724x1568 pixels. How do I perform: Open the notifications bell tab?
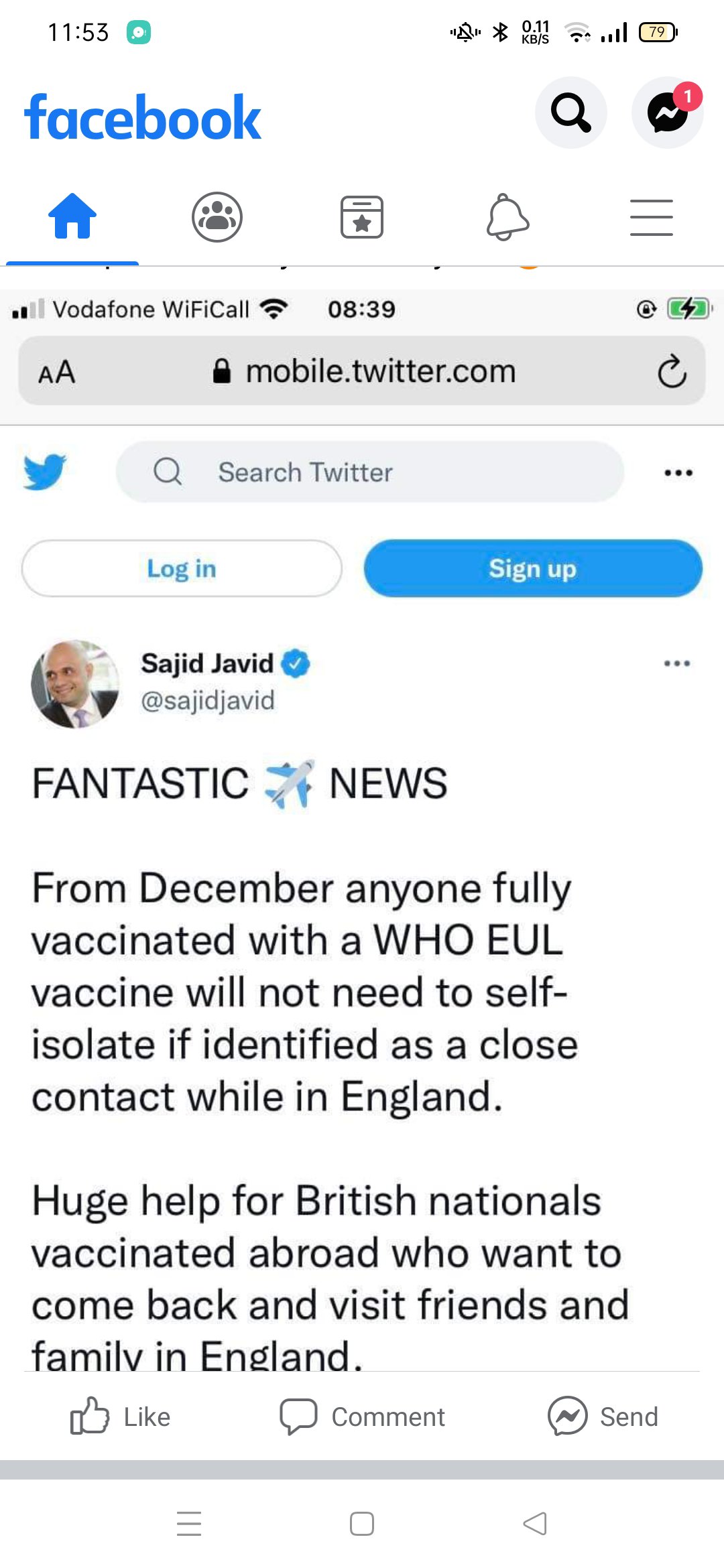(507, 216)
